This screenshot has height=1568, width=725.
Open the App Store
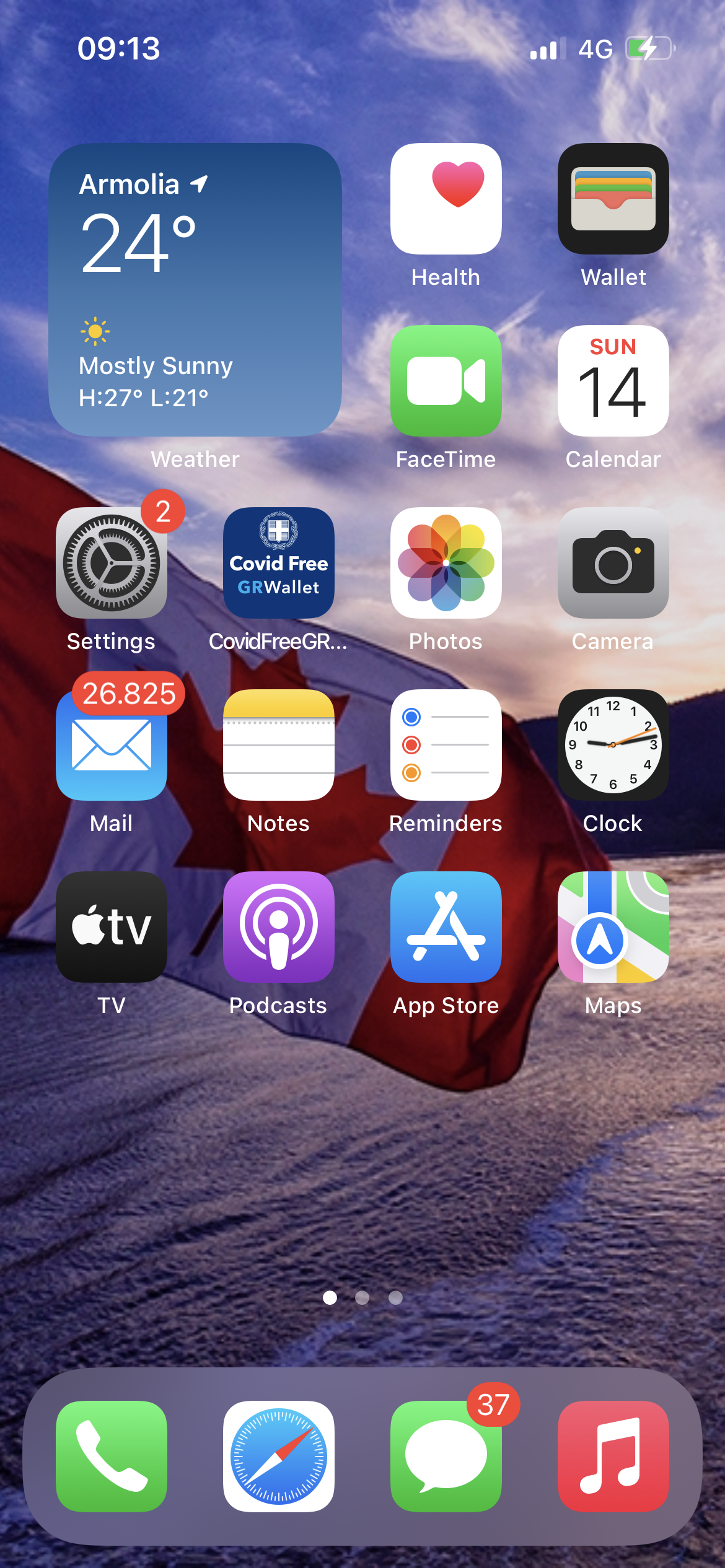point(446,927)
